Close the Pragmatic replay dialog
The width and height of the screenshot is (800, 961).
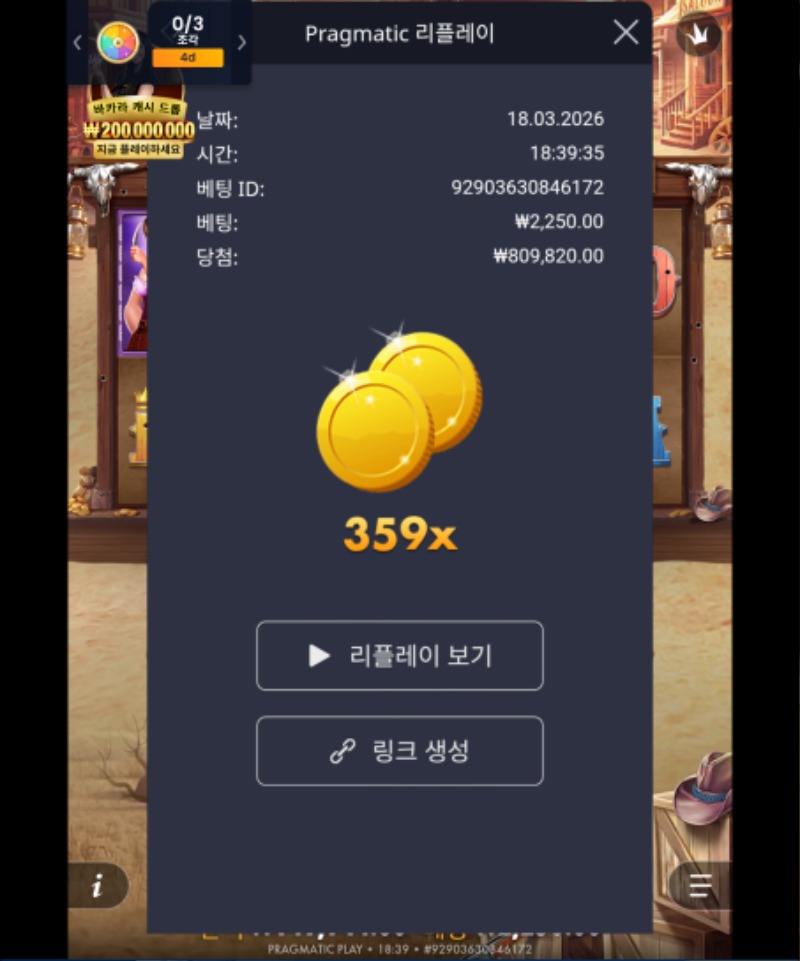(x=626, y=33)
